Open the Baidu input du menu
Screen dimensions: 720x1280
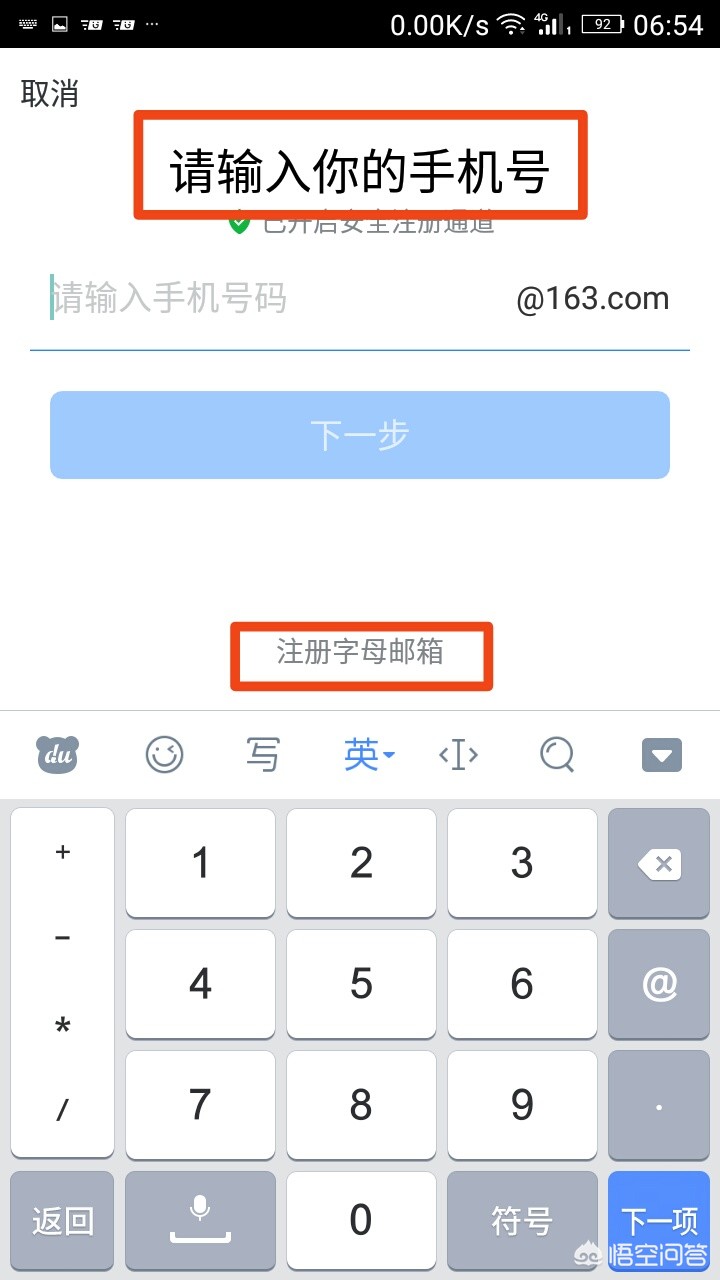[x=58, y=754]
